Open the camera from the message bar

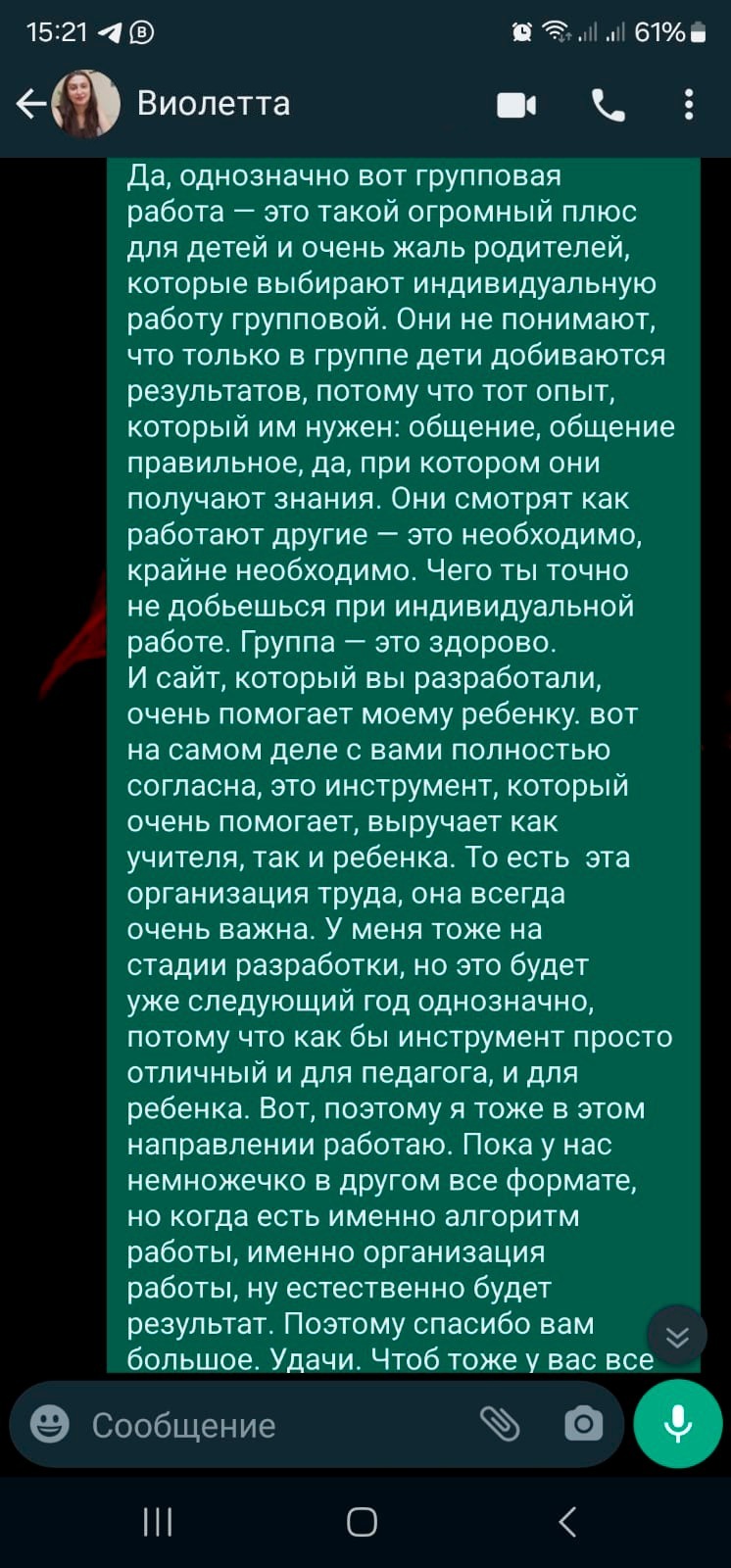[583, 1424]
